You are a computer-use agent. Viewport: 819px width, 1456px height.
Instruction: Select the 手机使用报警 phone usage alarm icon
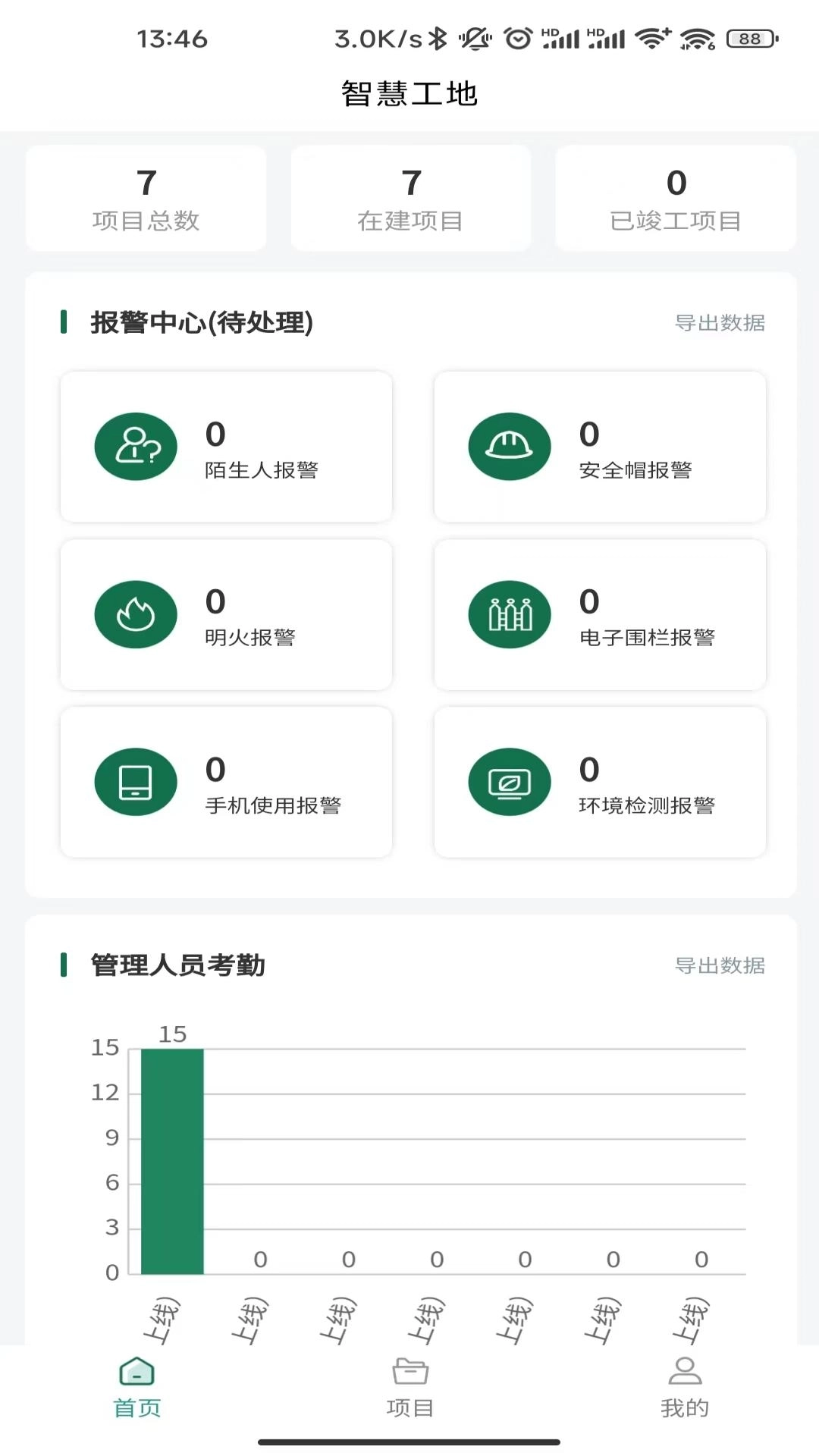[x=135, y=782]
